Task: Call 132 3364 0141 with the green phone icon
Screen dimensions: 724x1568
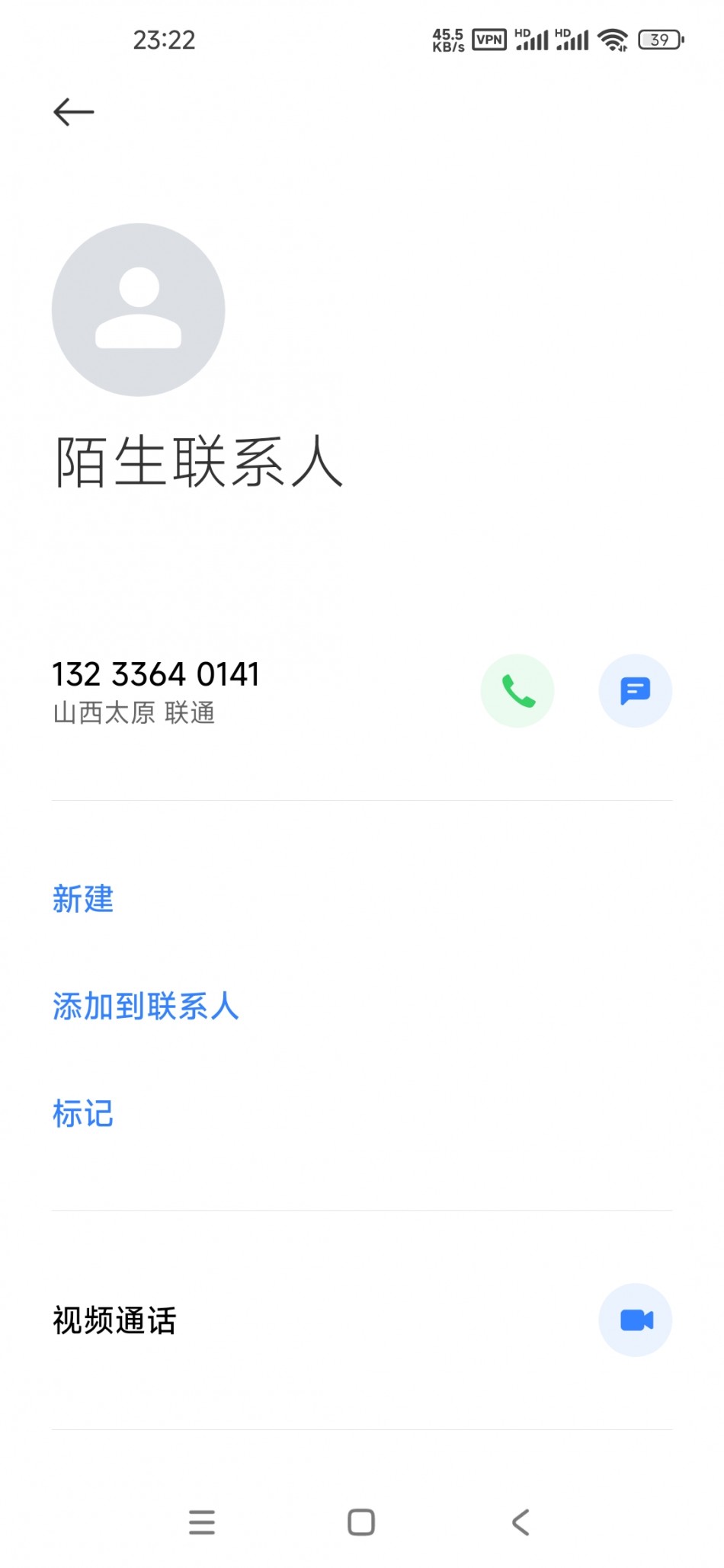Action: [517, 690]
